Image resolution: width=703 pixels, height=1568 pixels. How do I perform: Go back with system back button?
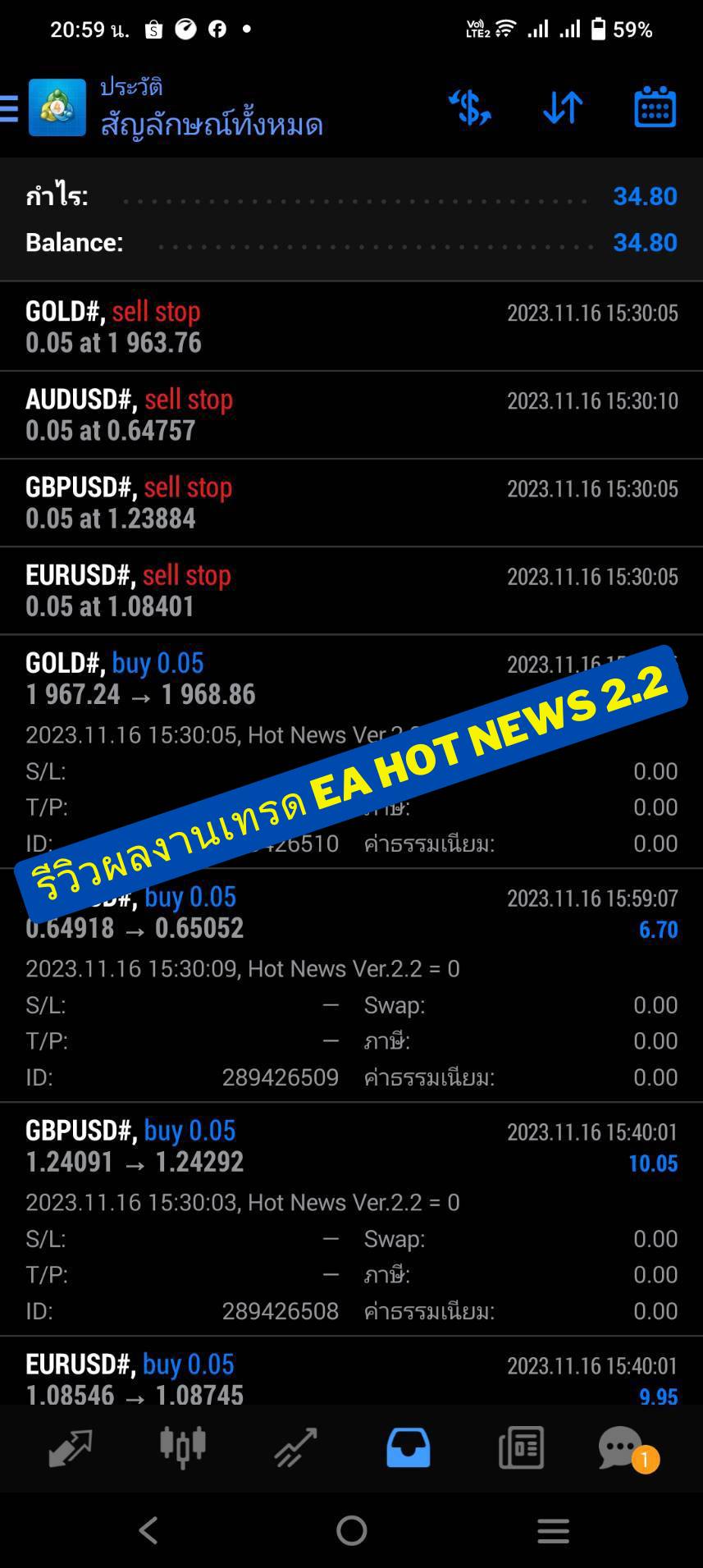coord(148,1530)
